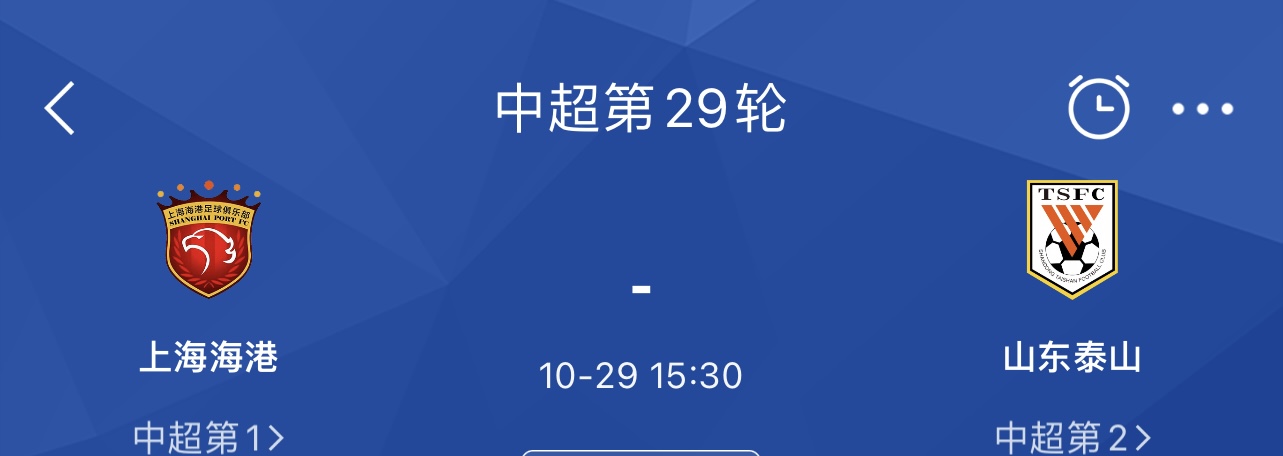
Task: View the 中超第1 ranking link under 上海海港
Action: point(209,437)
